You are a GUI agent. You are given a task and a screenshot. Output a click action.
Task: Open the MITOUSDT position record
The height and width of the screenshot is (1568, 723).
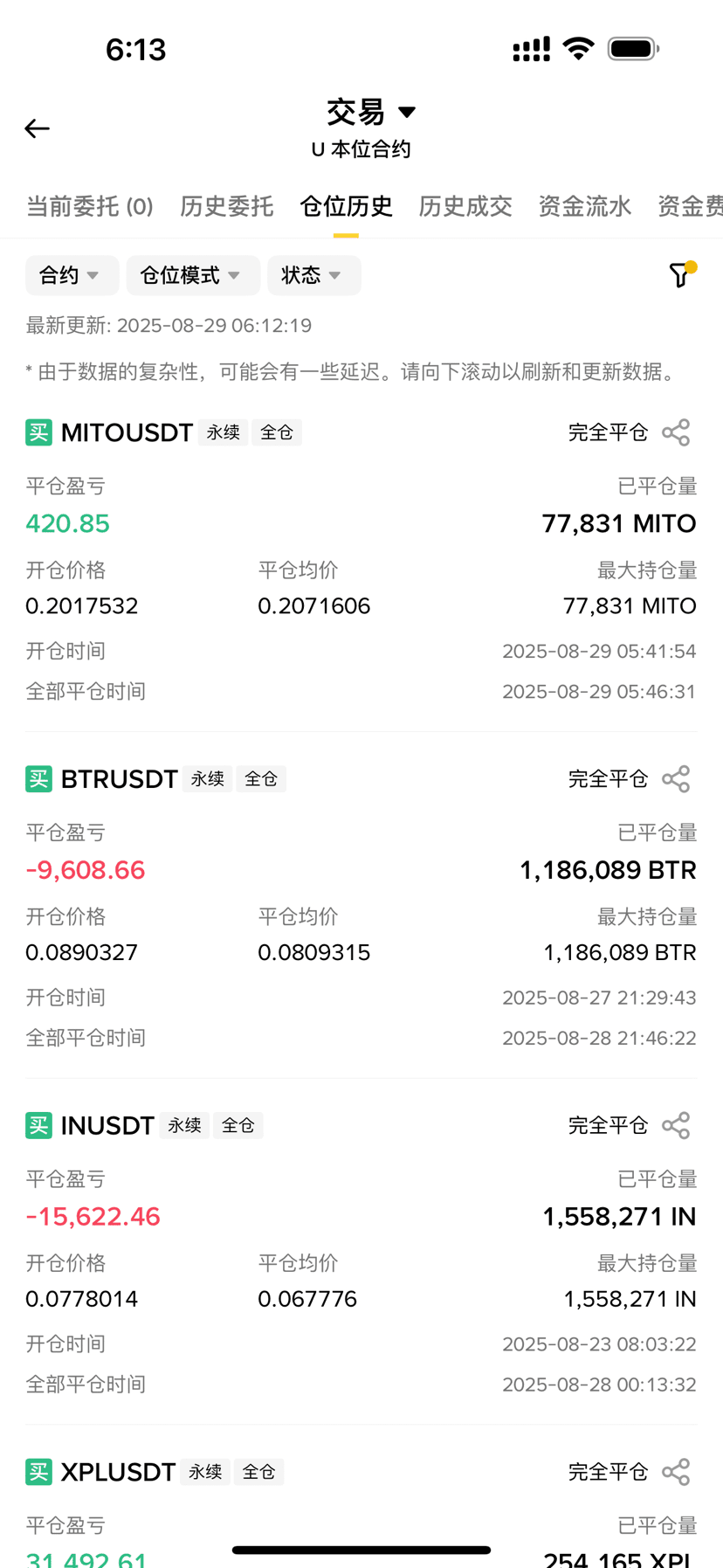361,563
